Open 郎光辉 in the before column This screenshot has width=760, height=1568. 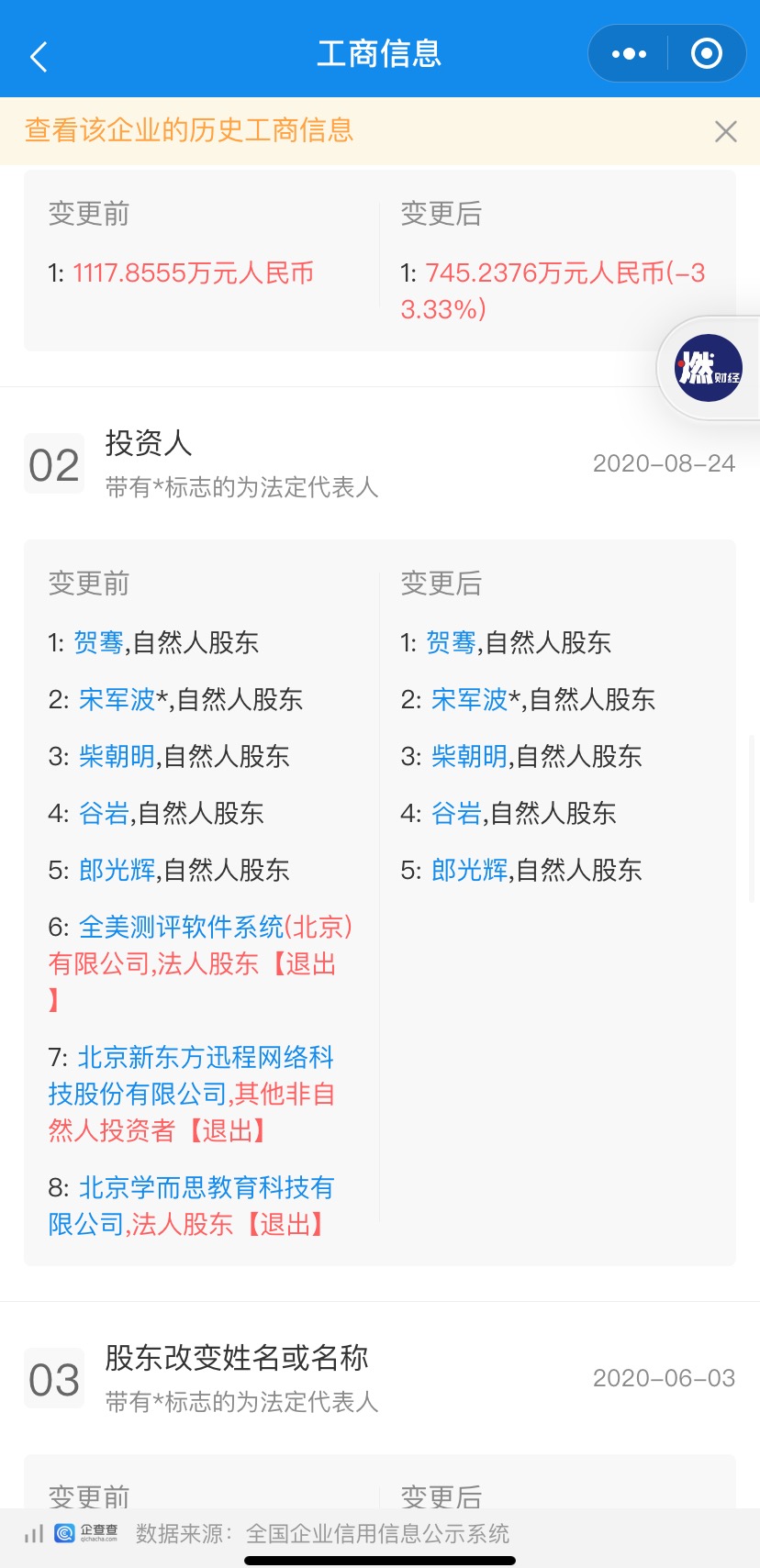(117, 871)
